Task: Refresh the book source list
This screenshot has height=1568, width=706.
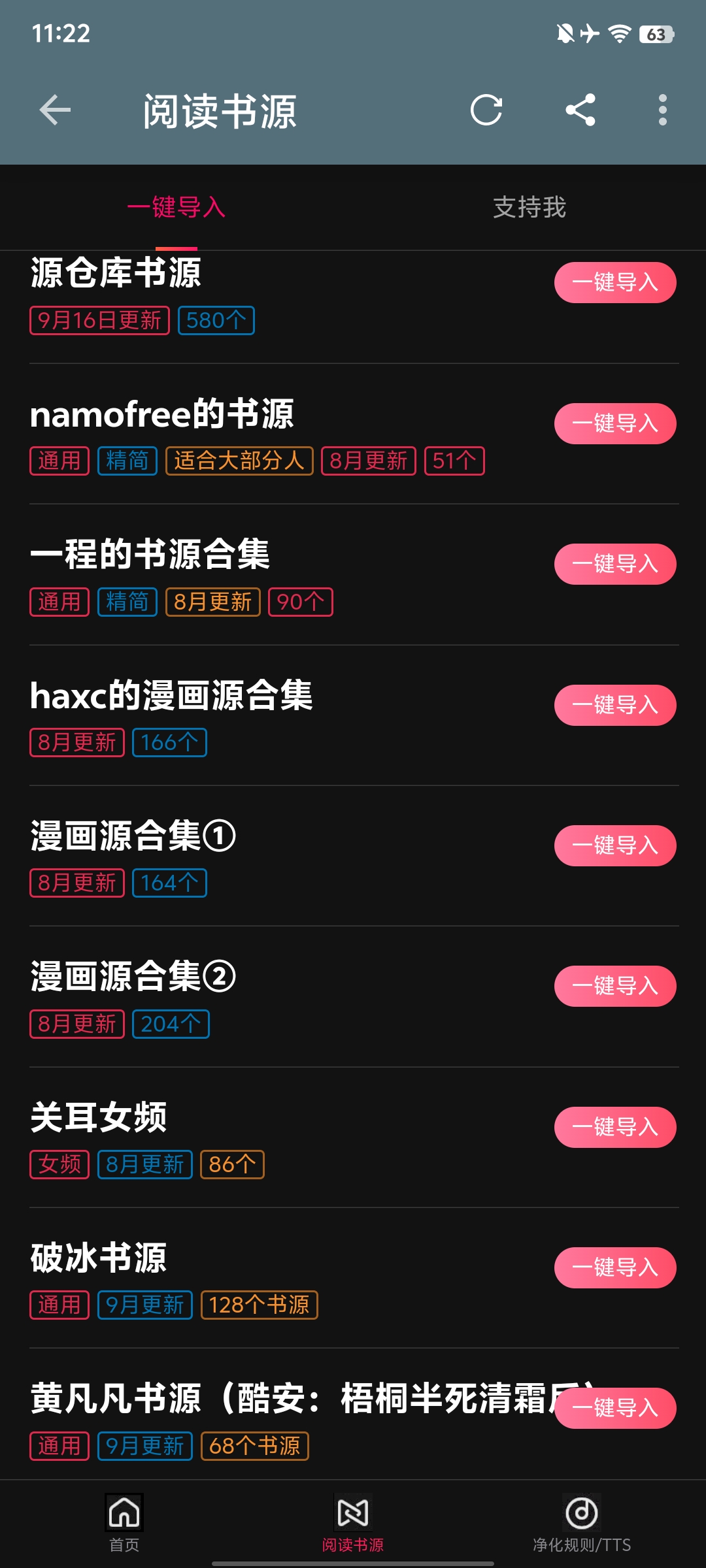Action: pyautogui.click(x=486, y=110)
